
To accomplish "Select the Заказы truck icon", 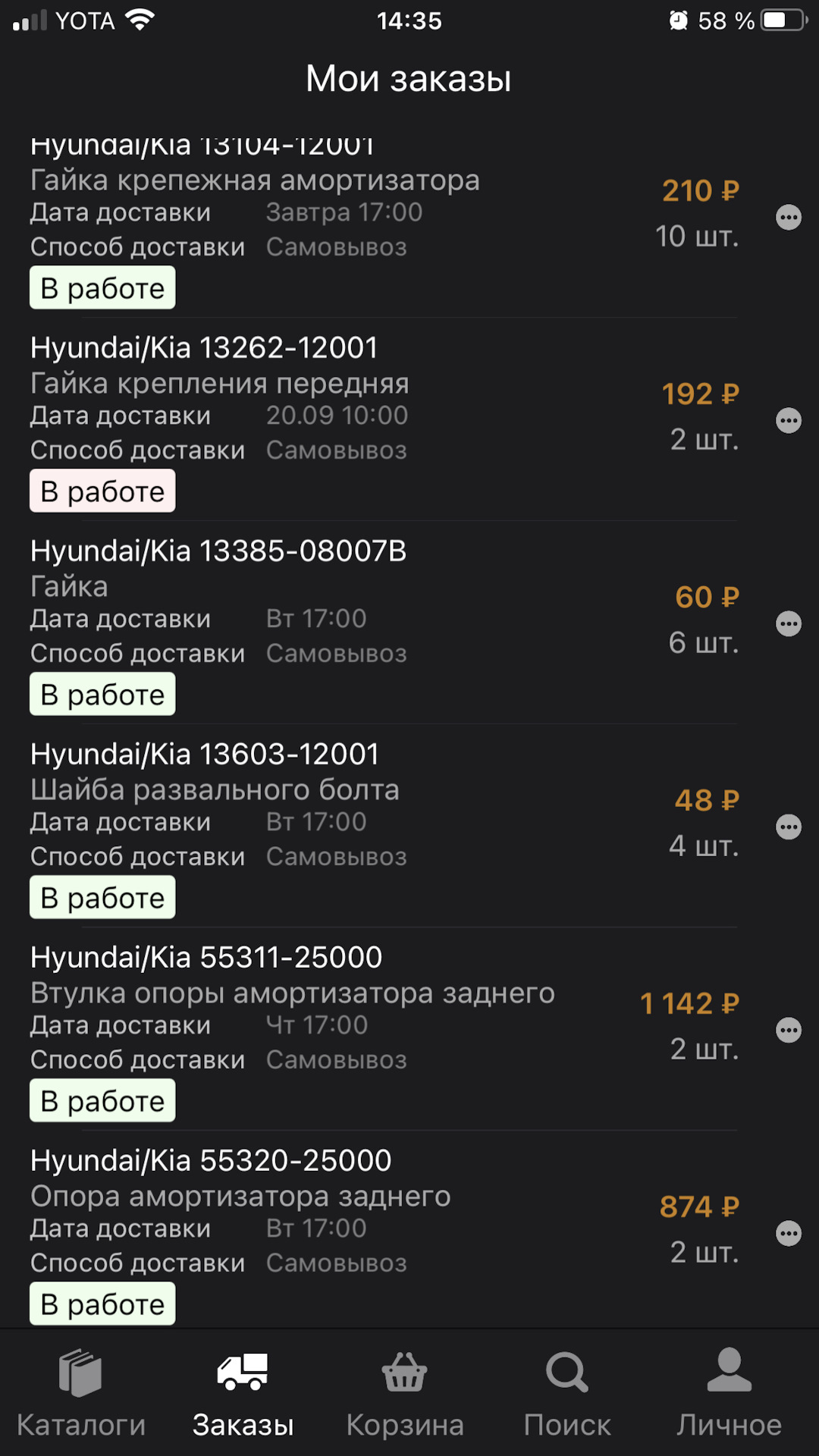I will coord(241,1373).
